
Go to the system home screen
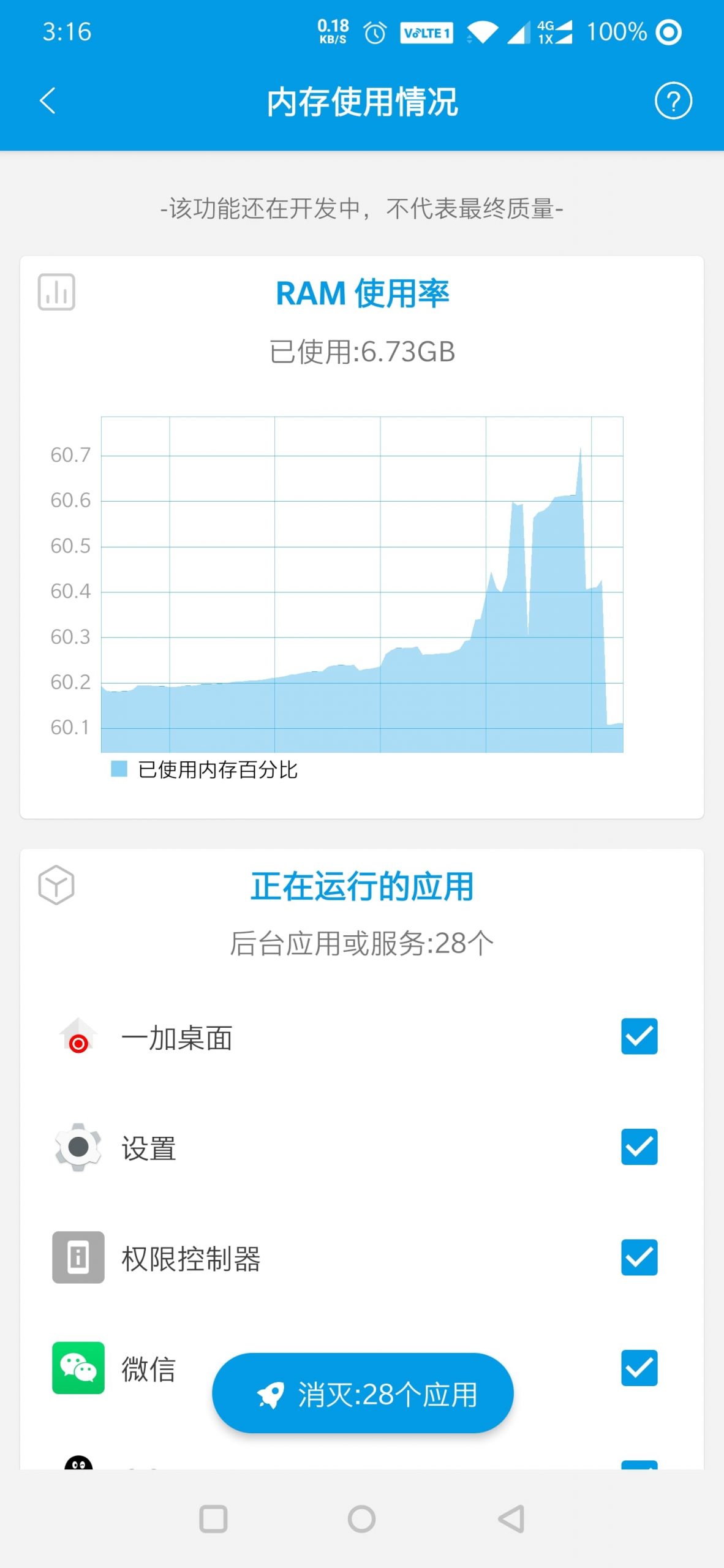coord(362,1518)
